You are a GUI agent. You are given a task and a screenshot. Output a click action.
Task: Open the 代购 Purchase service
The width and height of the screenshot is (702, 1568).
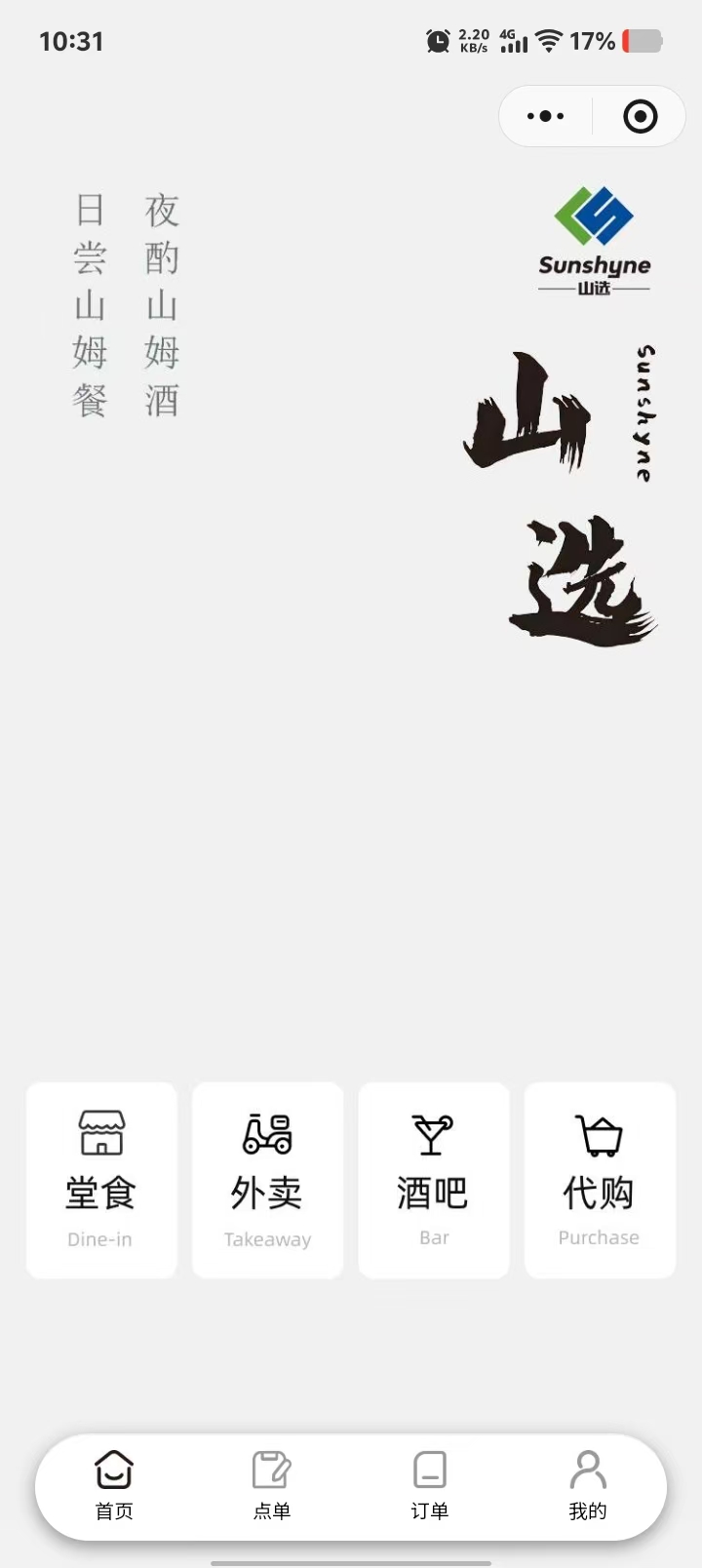[600, 1180]
